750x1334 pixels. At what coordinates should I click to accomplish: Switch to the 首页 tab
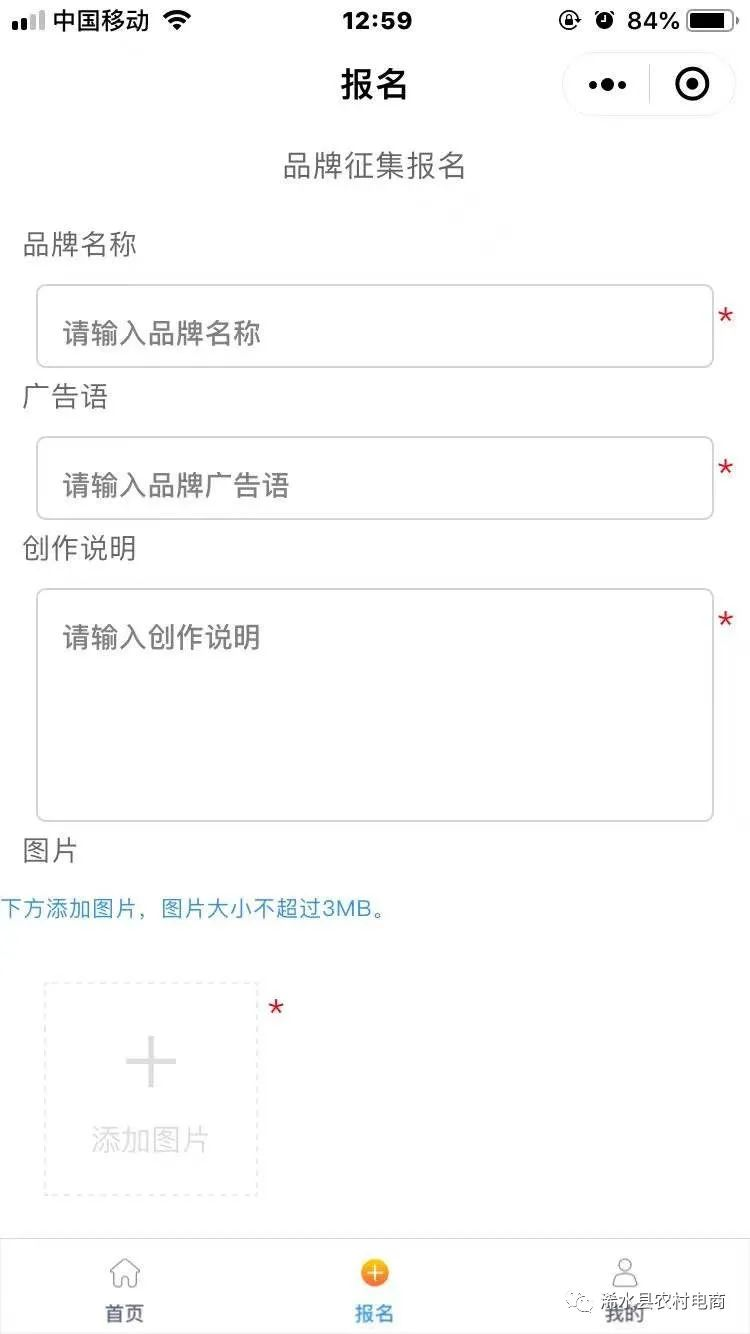pos(125,1290)
